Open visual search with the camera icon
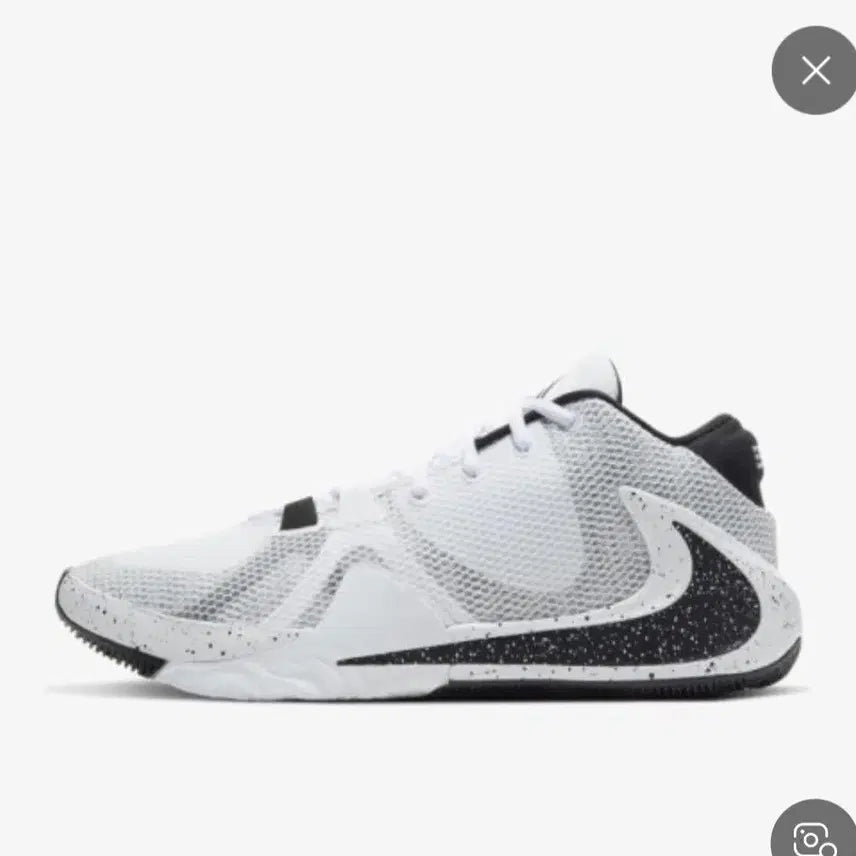The image size is (856, 856). tap(815, 834)
